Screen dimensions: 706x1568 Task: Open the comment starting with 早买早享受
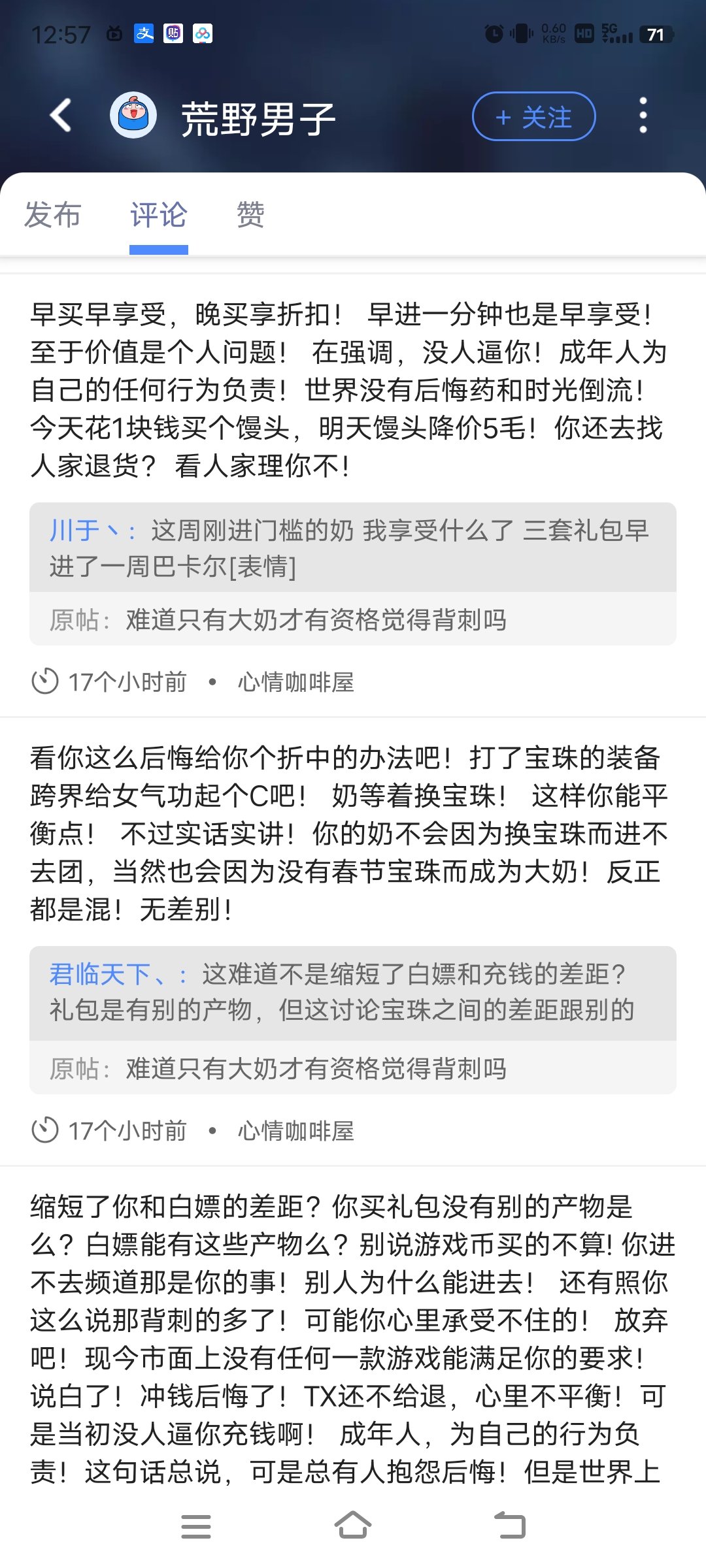pyautogui.click(x=346, y=389)
